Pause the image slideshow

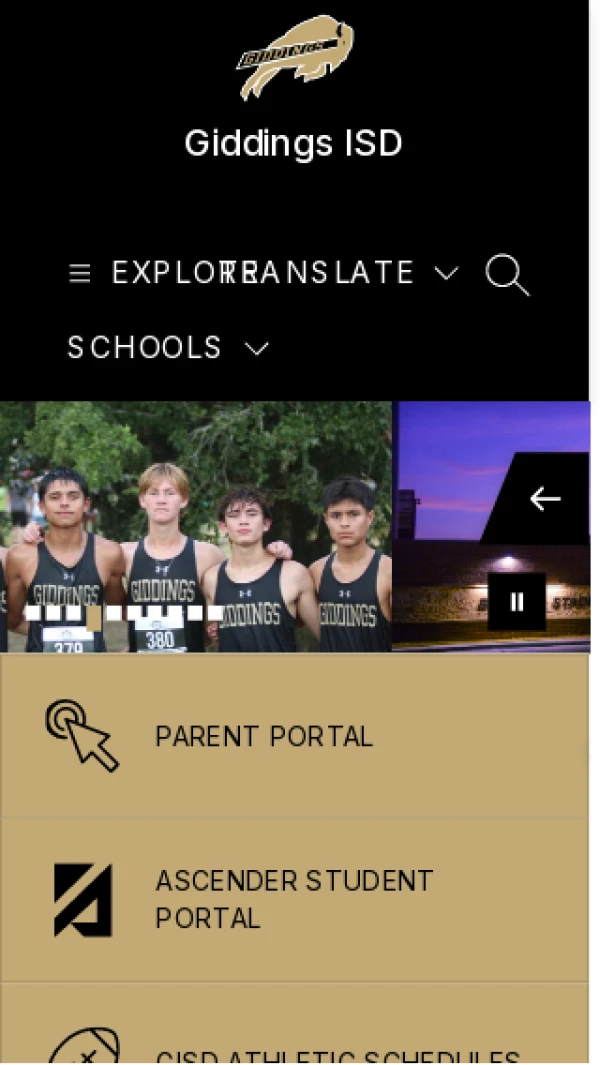click(x=517, y=601)
